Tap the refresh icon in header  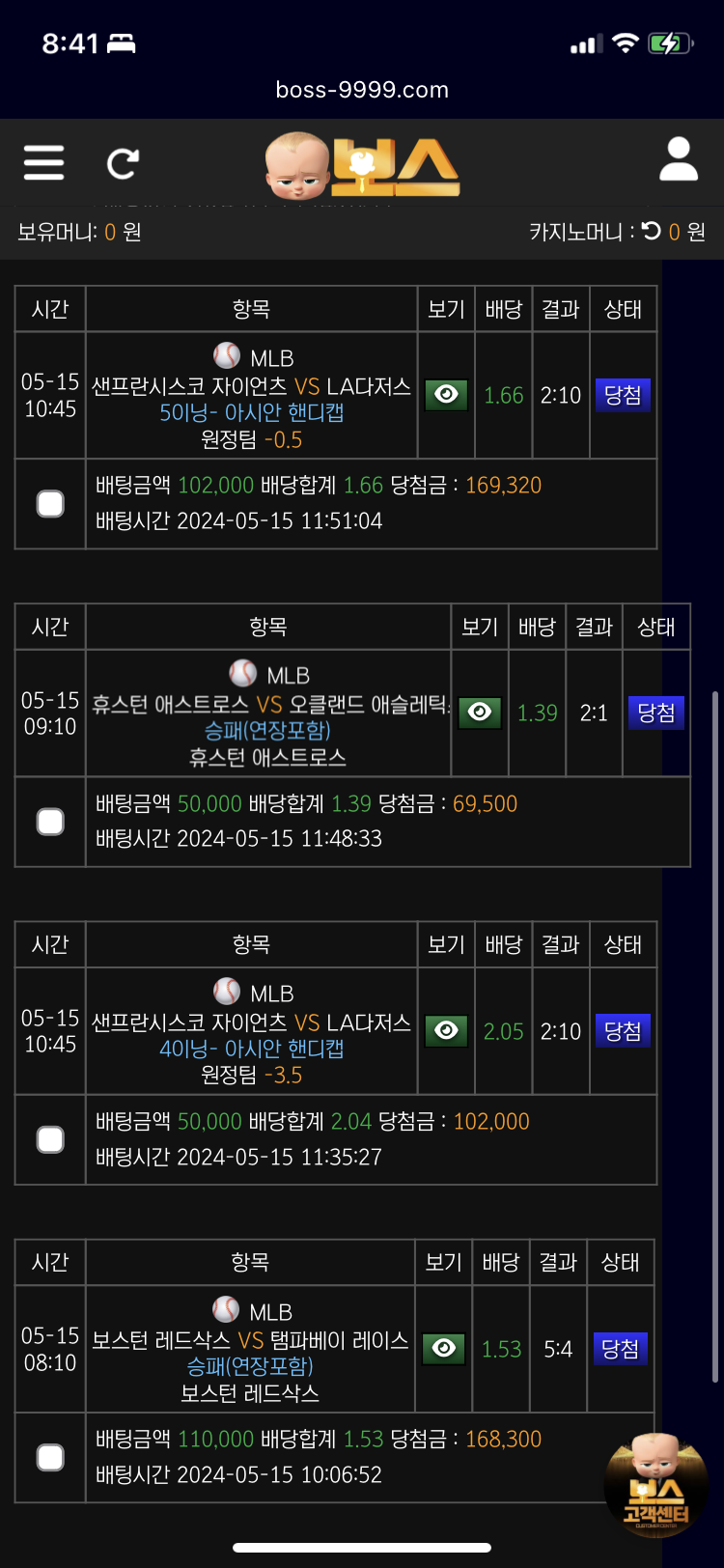[123, 163]
